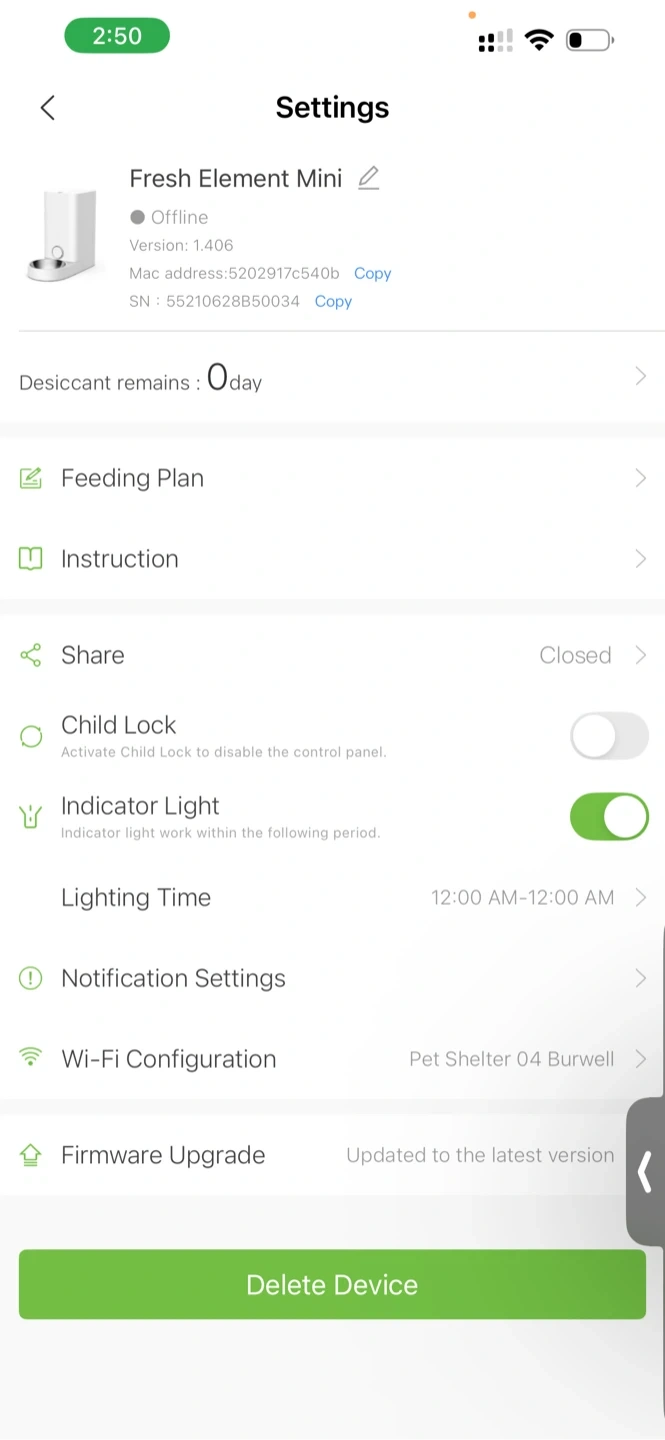Turn off the Indicator Light
The image size is (665, 1440).
(608, 817)
